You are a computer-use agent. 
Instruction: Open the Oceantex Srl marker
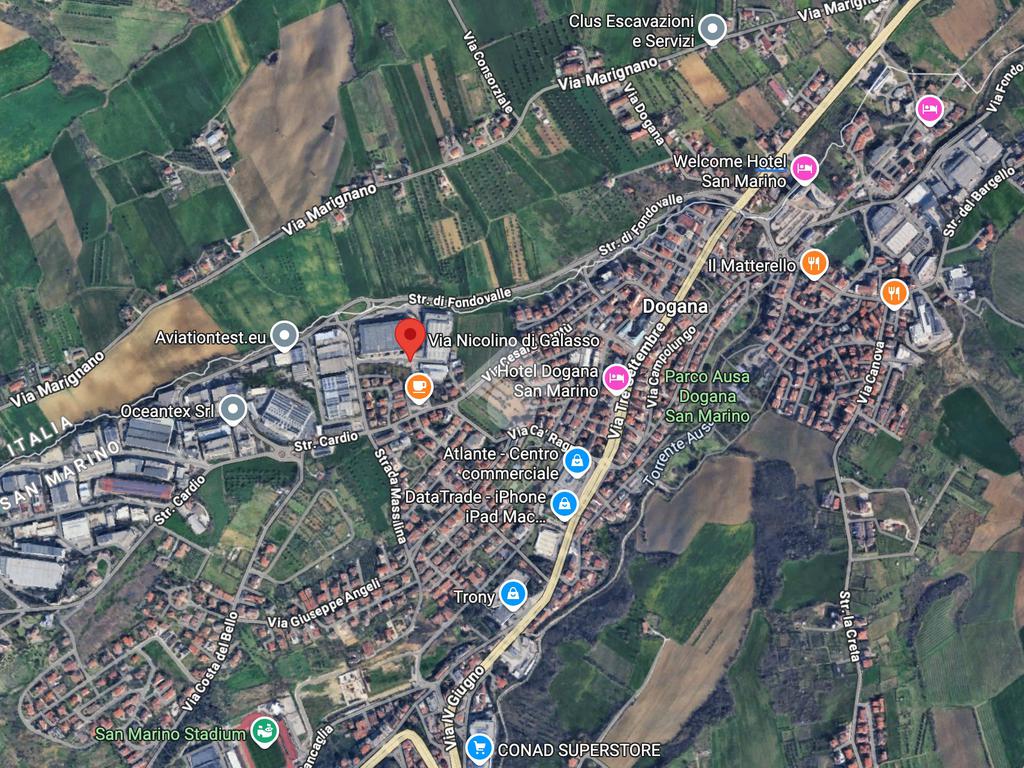233,408
